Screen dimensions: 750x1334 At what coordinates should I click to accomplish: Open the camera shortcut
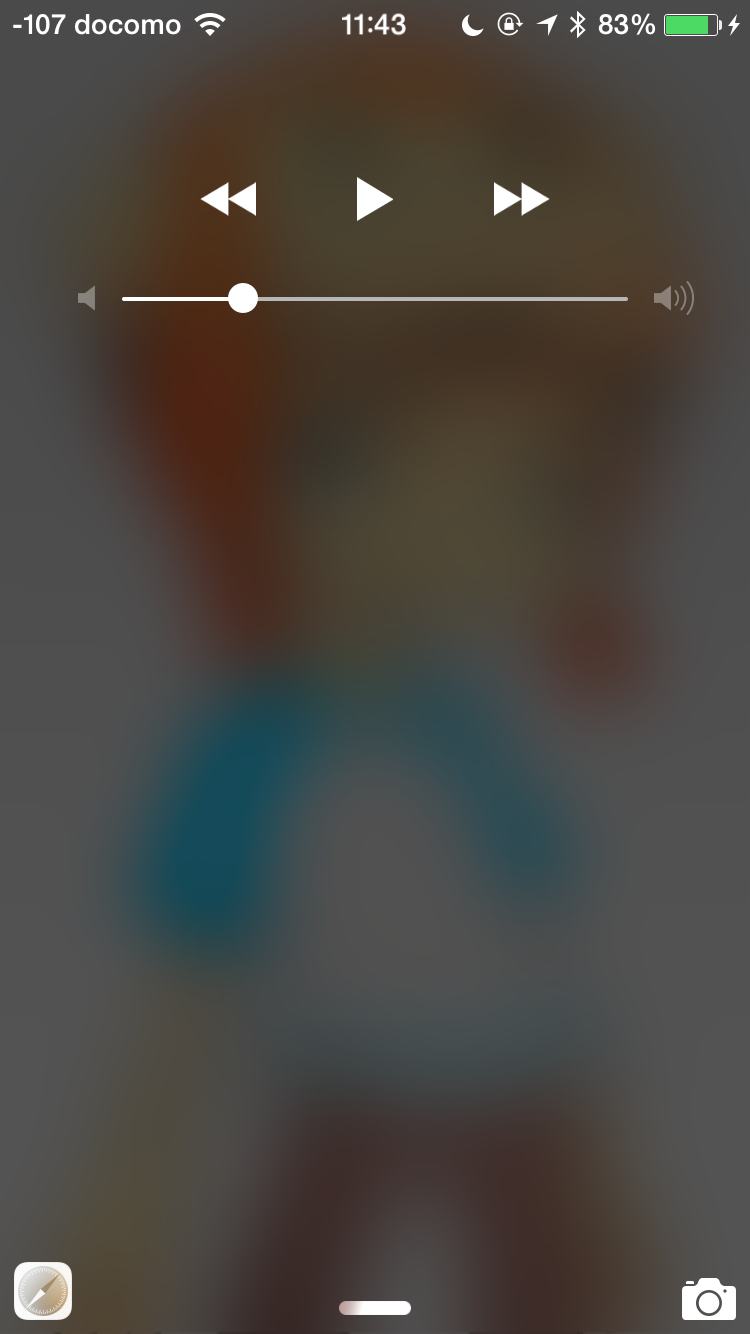(x=708, y=1299)
